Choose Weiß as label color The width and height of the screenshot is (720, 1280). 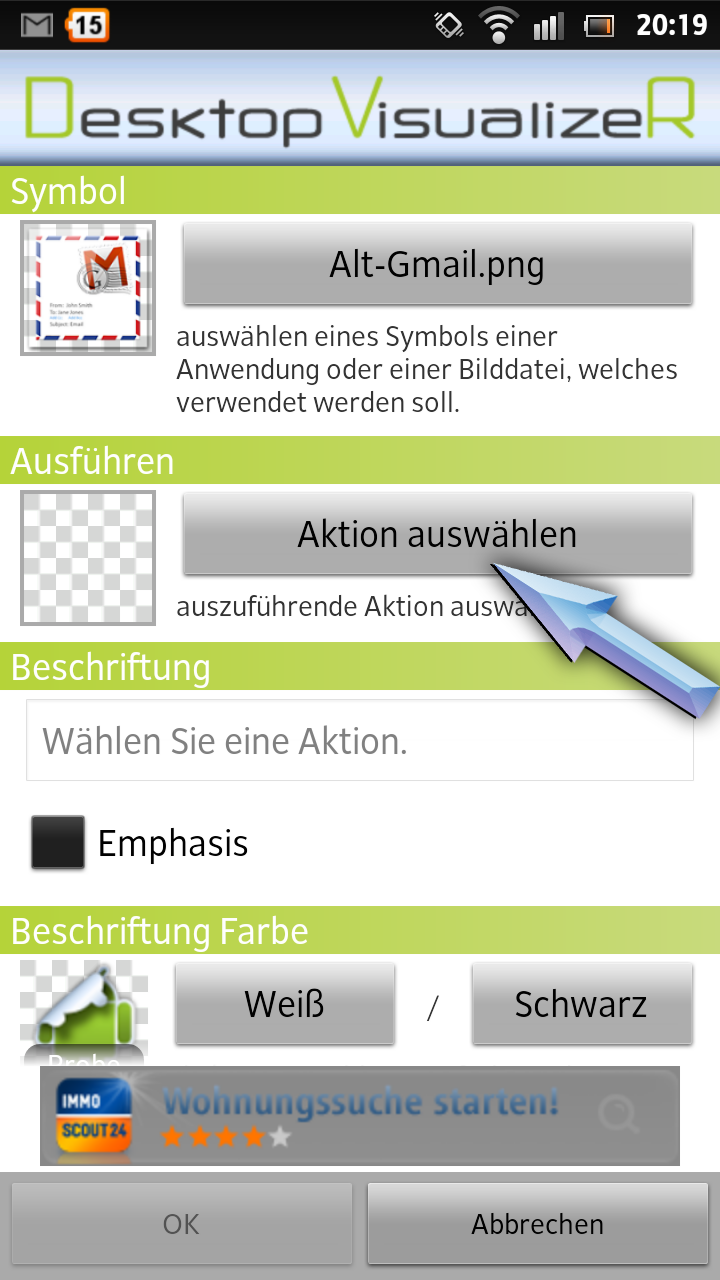(x=285, y=1004)
